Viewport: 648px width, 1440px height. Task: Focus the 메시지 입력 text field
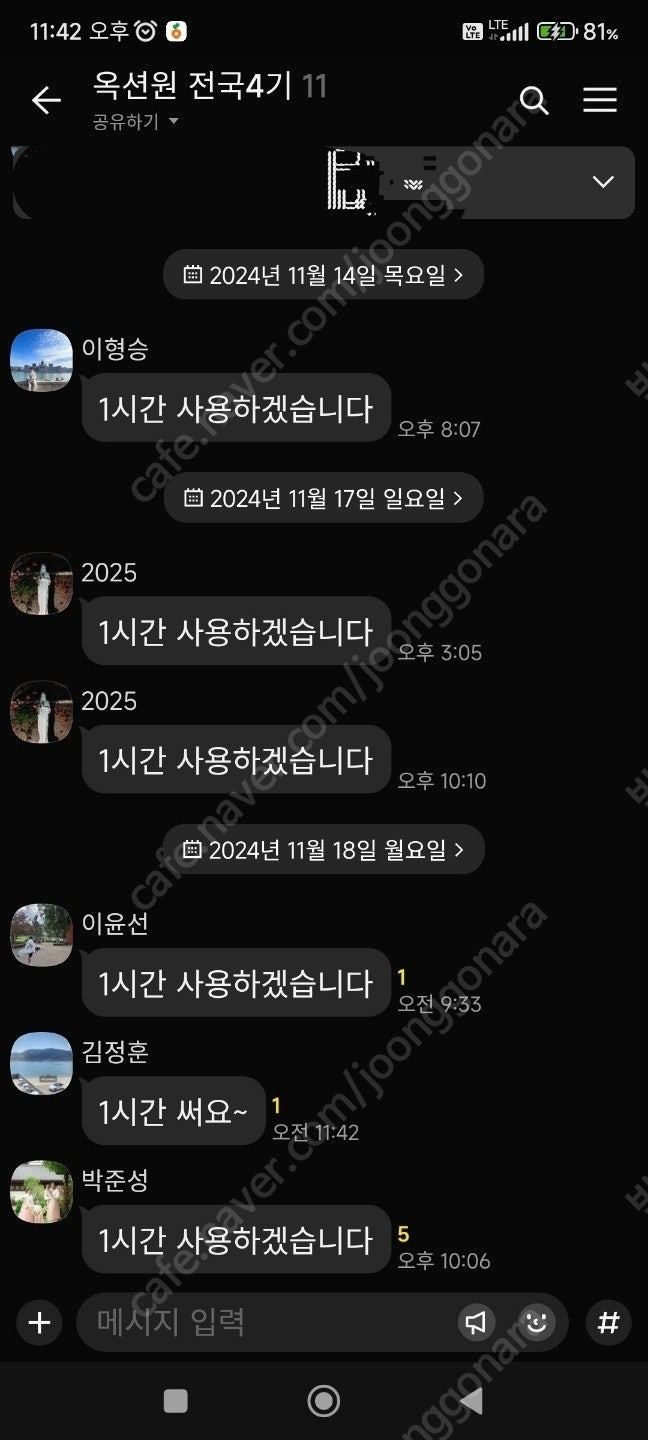pos(265,1323)
